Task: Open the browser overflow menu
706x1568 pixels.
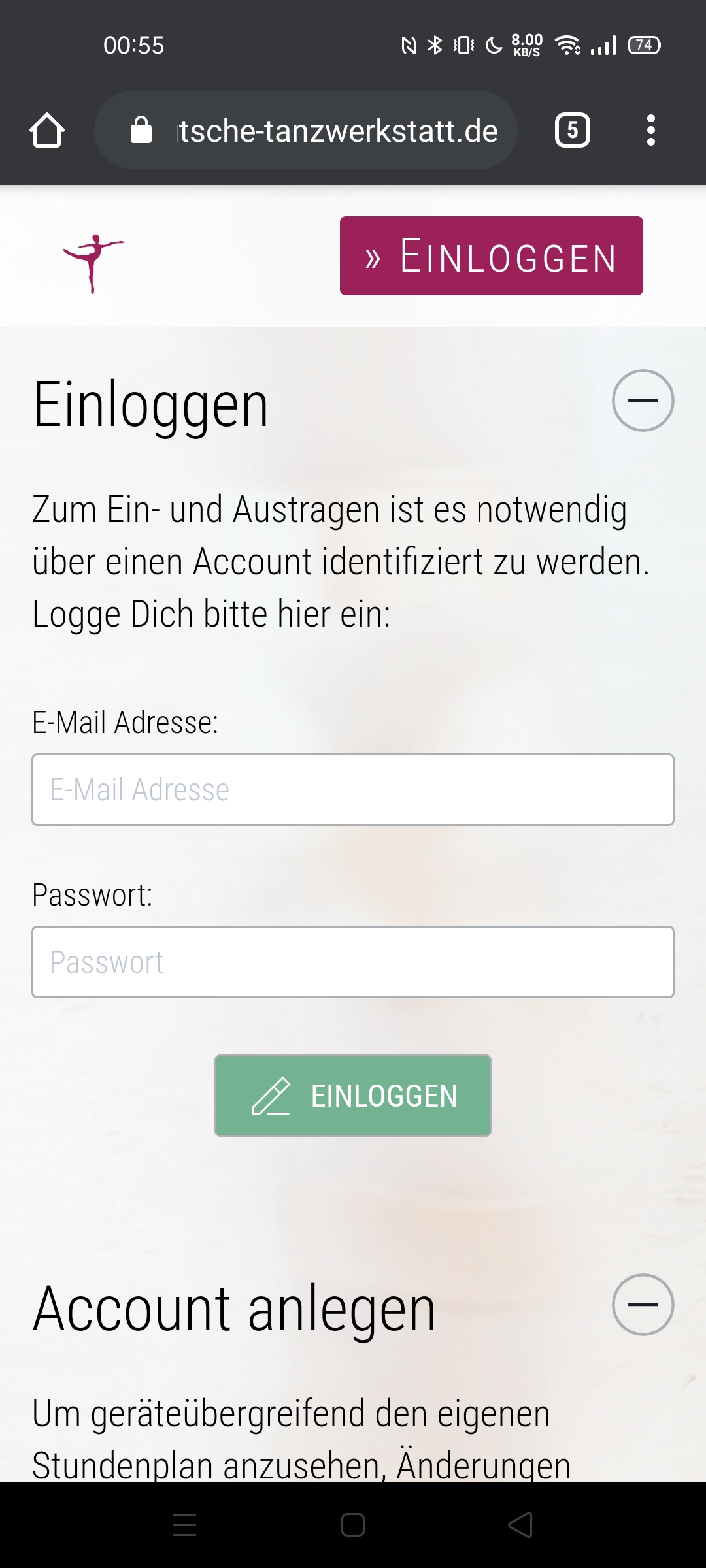Action: pyautogui.click(x=650, y=130)
